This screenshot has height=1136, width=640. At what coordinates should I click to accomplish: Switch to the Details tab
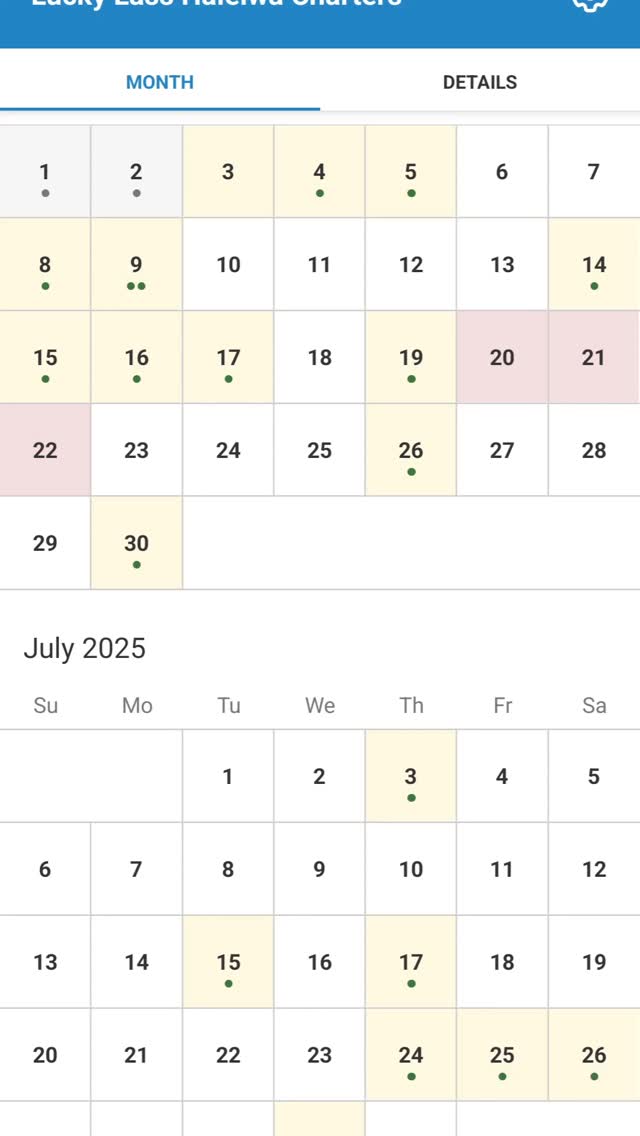pos(480,82)
